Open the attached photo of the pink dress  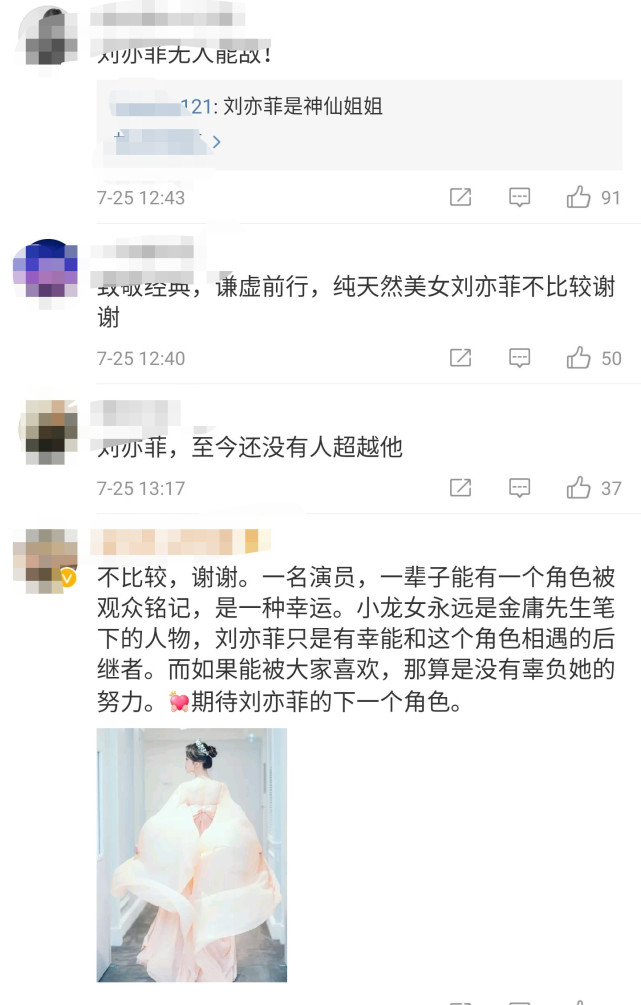(191, 854)
